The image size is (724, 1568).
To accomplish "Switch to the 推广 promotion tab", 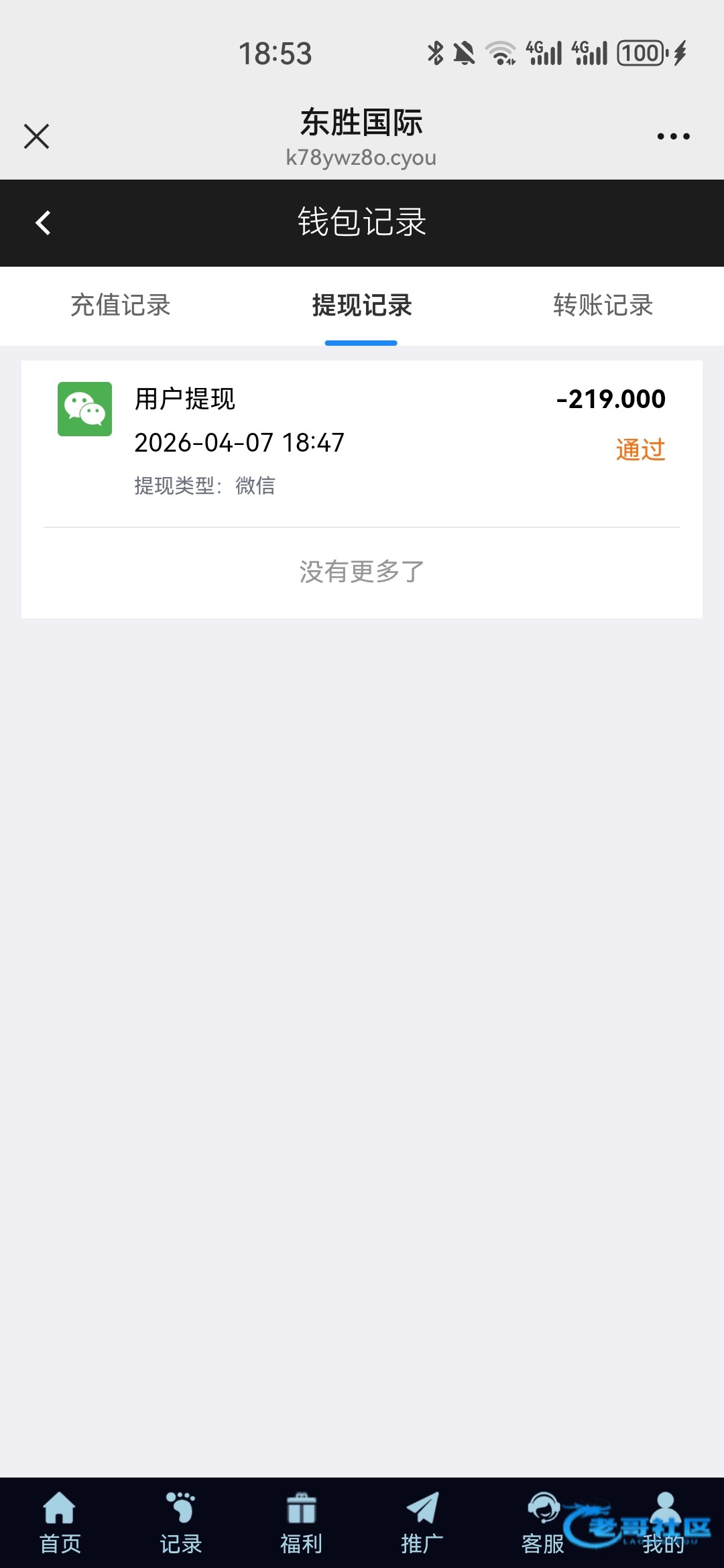I will [x=422, y=1522].
